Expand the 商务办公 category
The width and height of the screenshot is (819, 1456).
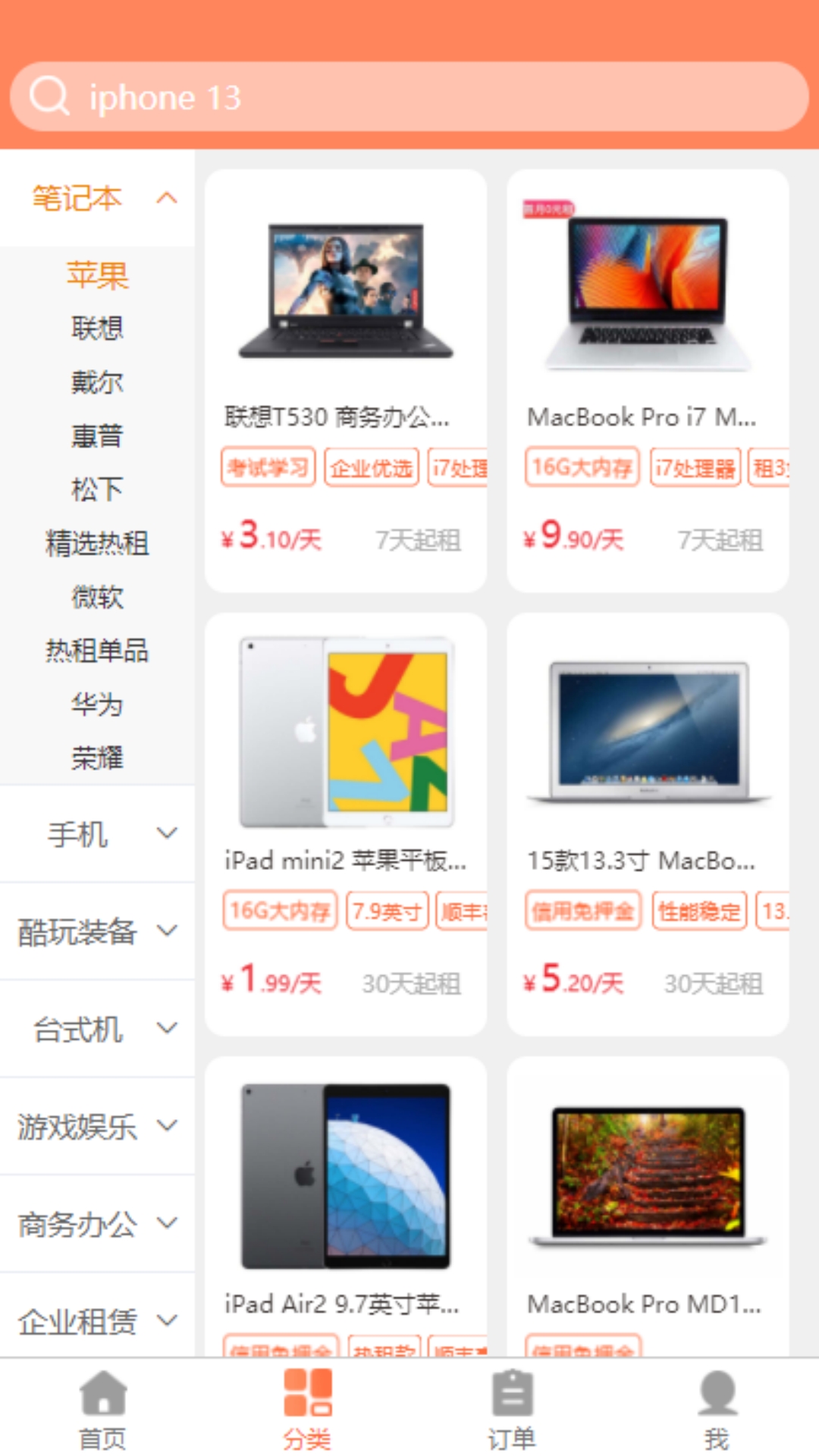click(97, 1224)
